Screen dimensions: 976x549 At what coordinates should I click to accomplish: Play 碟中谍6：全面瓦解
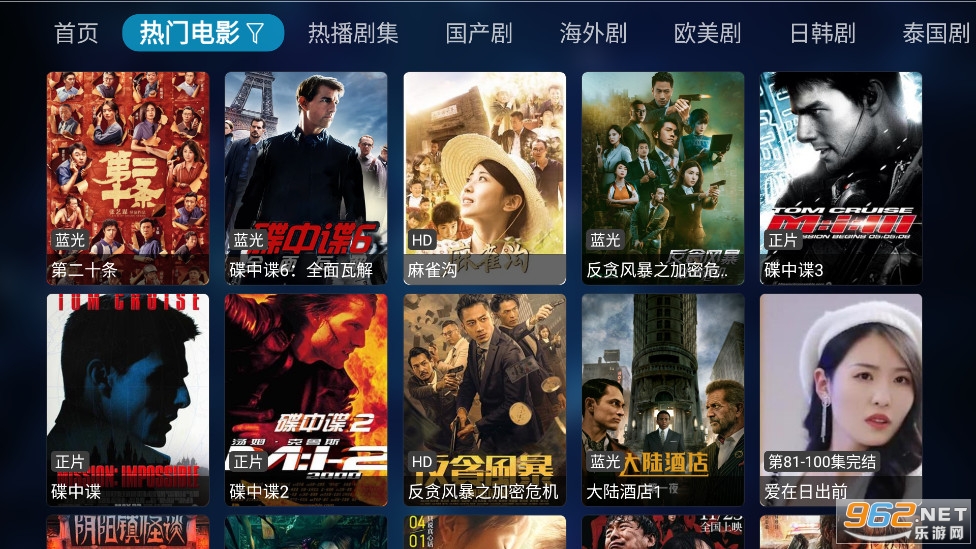(x=306, y=178)
